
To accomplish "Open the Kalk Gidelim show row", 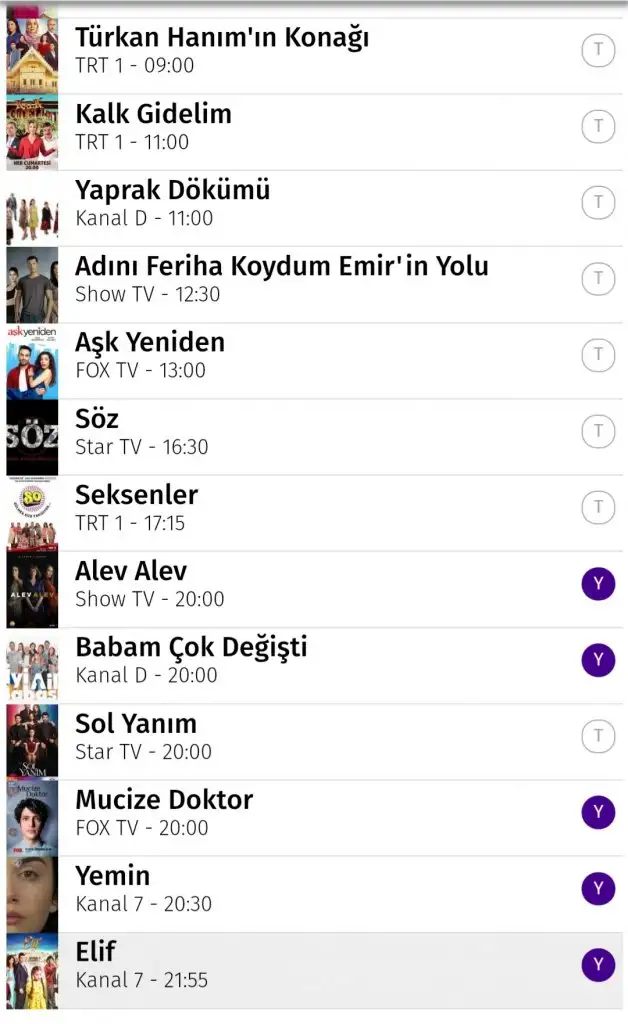I will coord(153,127).
